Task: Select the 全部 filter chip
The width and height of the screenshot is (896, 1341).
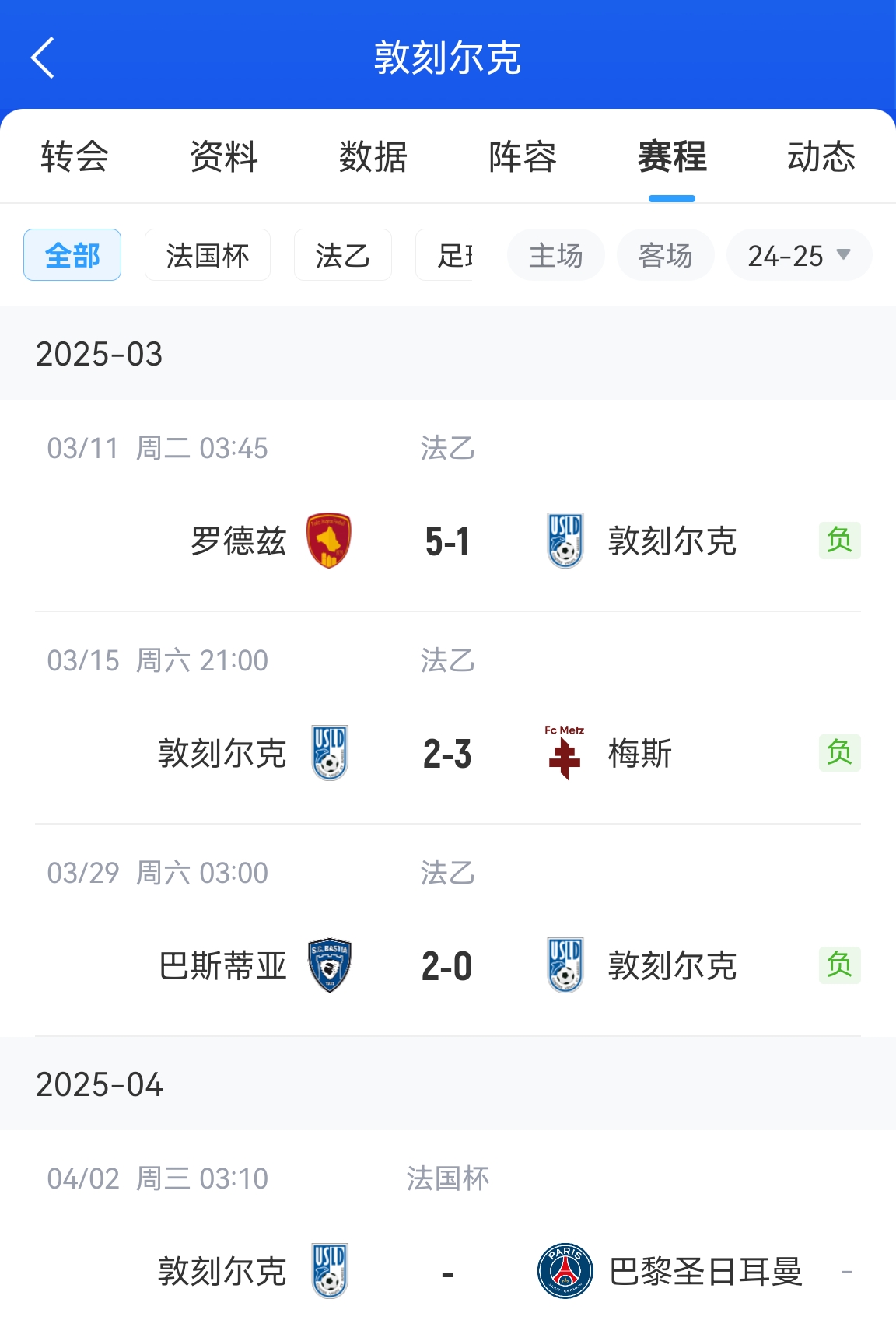Action: pos(72,255)
